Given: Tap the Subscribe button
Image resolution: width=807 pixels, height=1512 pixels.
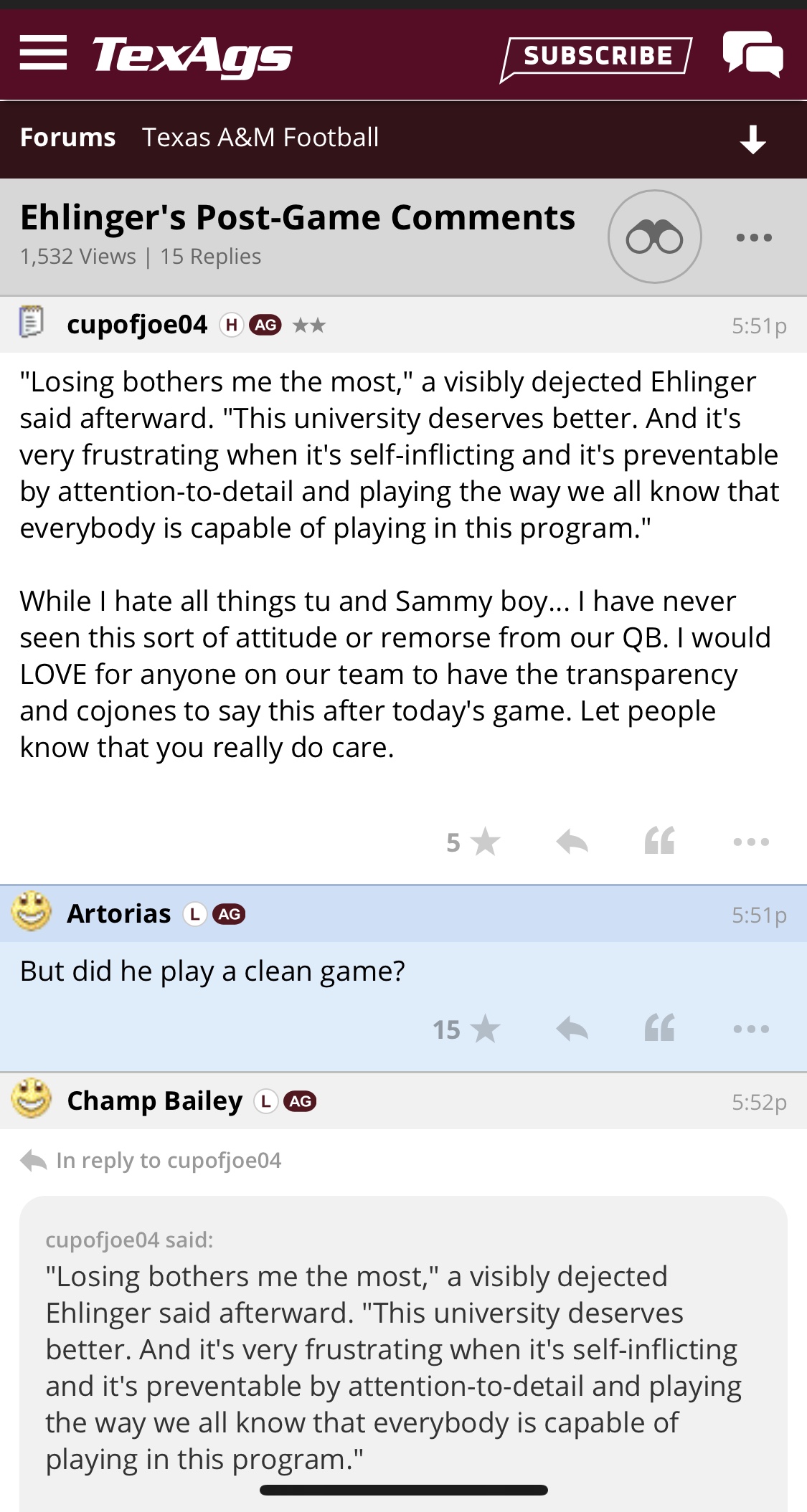Looking at the screenshot, I should 596,57.
